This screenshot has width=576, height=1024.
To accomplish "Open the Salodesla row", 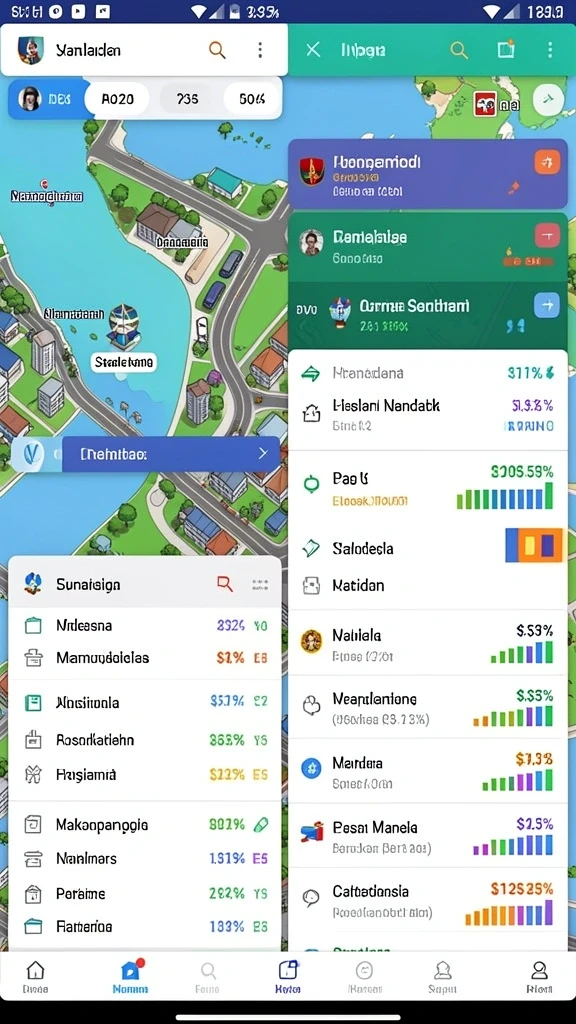I will pos(428,548).
